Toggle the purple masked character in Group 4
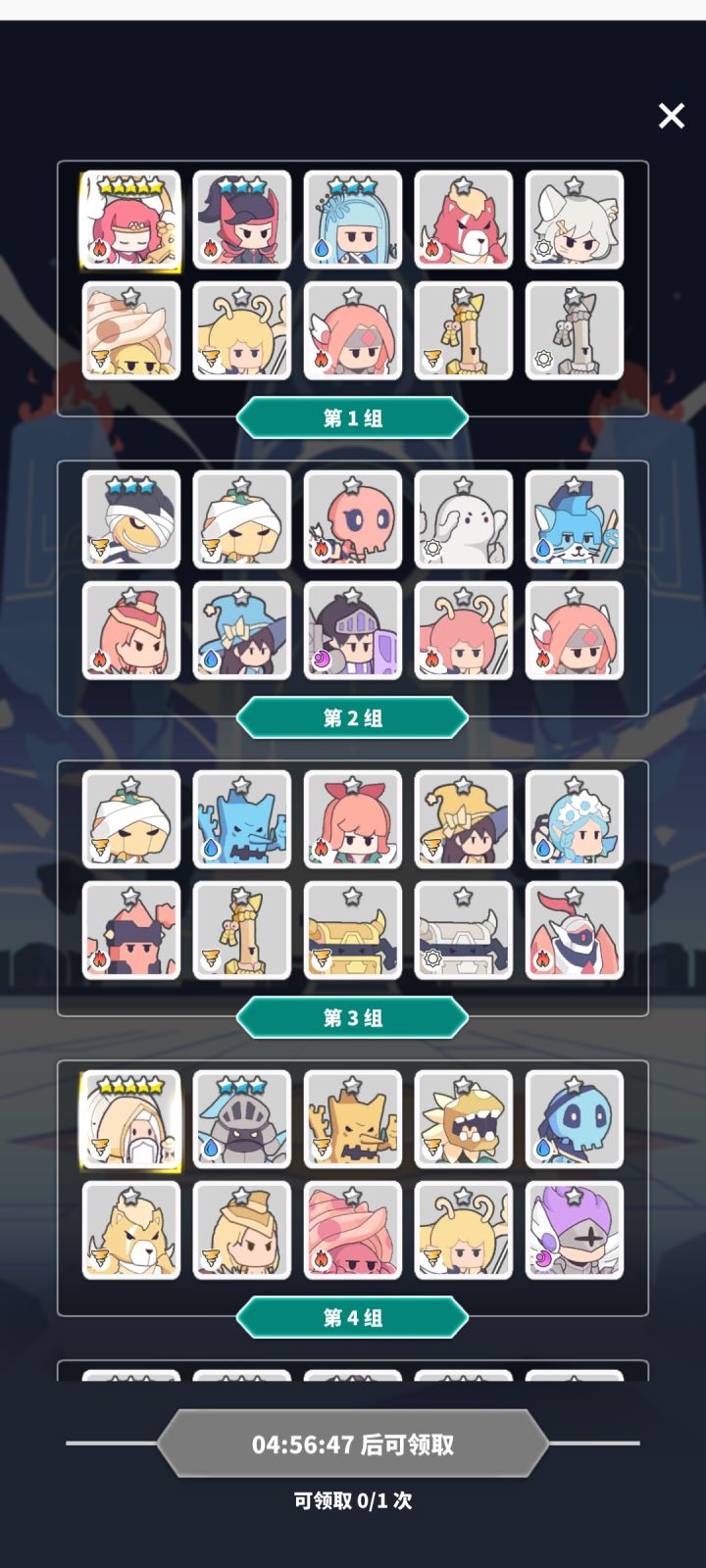The width and height of the screenshot is (706, 1568). click(574, 1232)
